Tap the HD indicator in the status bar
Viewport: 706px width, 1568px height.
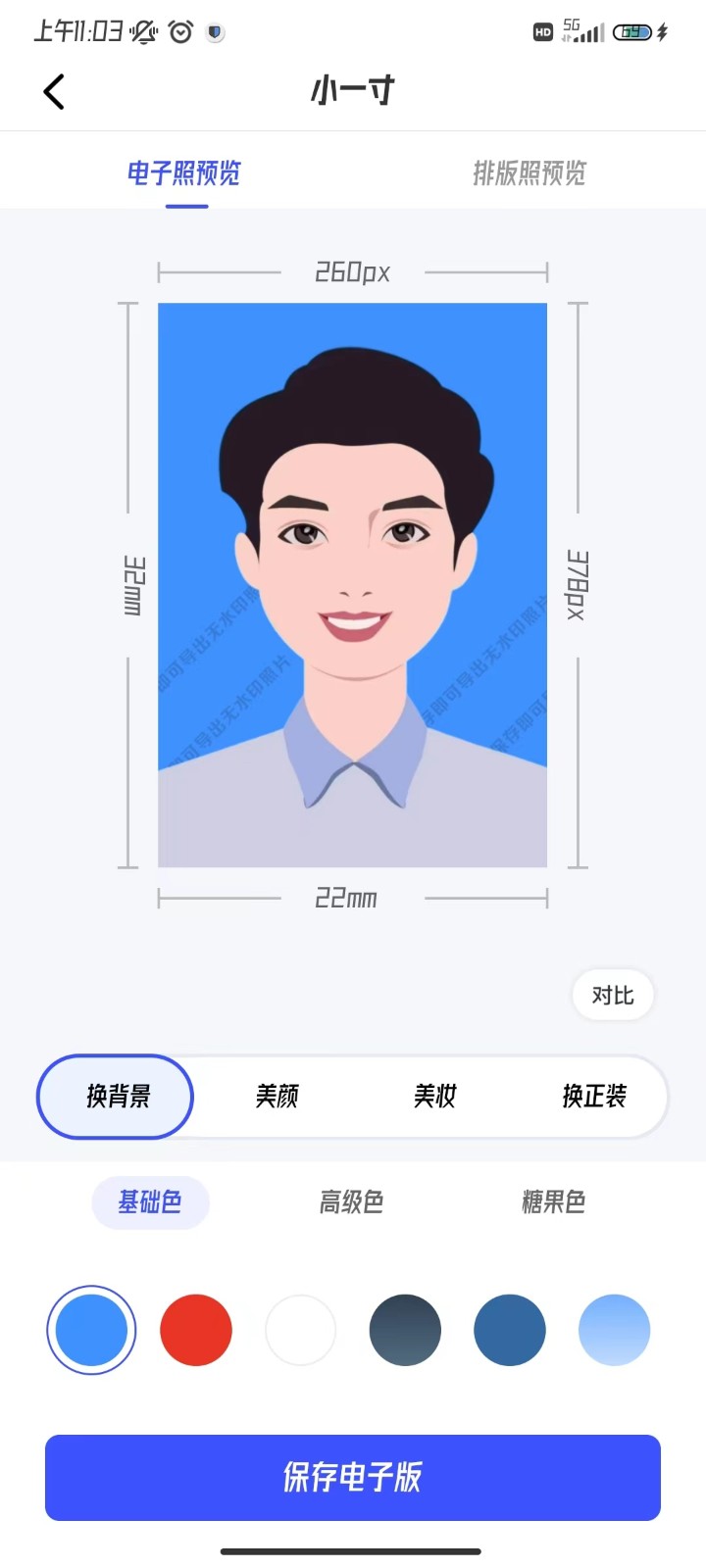542,31
